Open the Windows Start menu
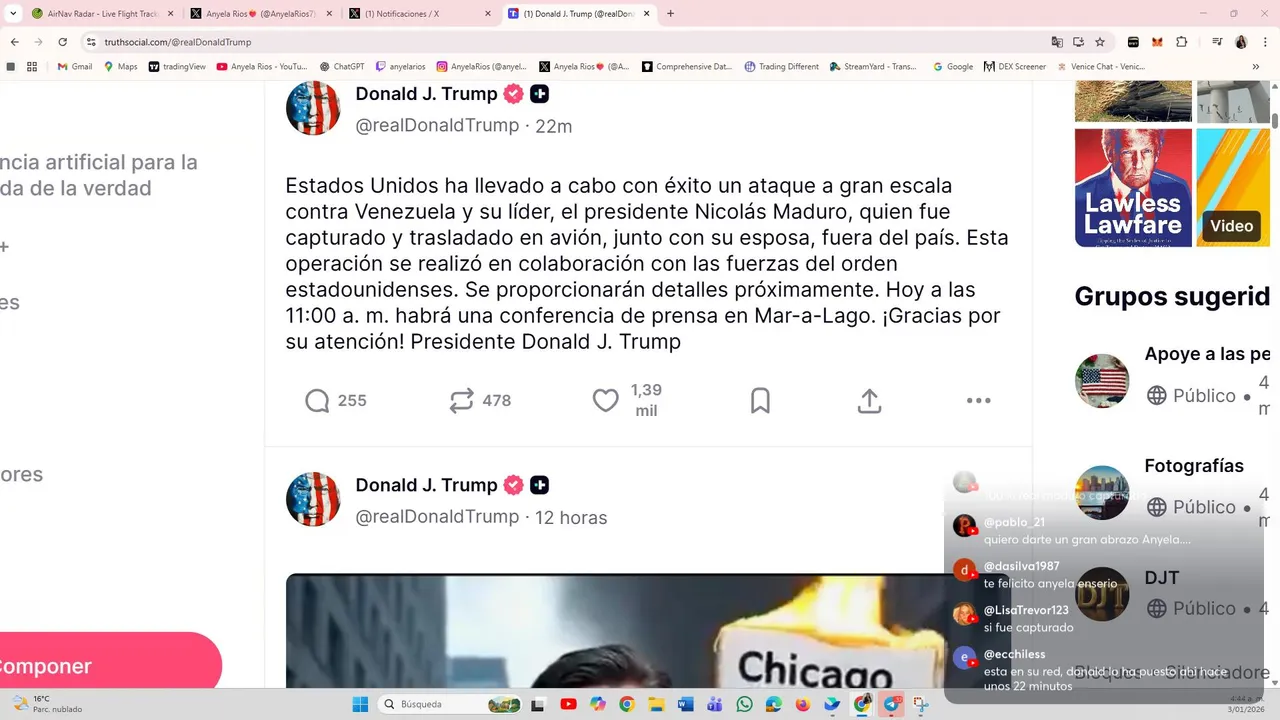1280x720 pixels. pyautogui.click(x=360, y=704)
